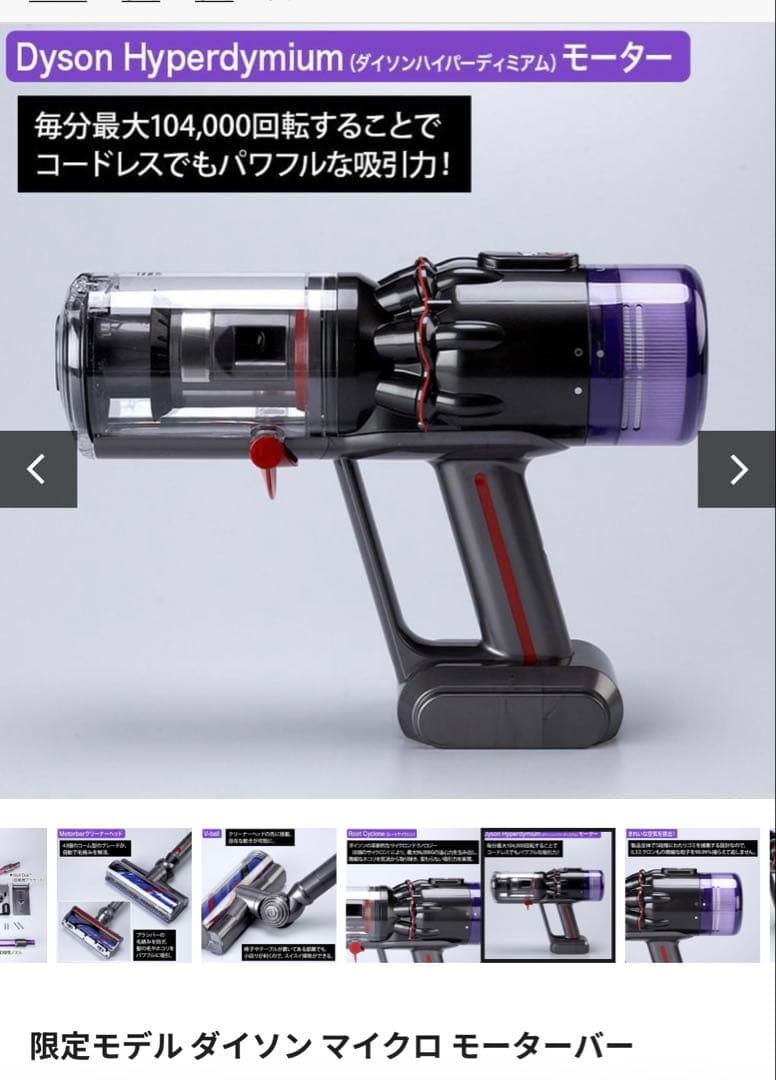Select the Root Cyclone thumbnail image
This screenshot has height=1080, width=776.
point(411,895)
